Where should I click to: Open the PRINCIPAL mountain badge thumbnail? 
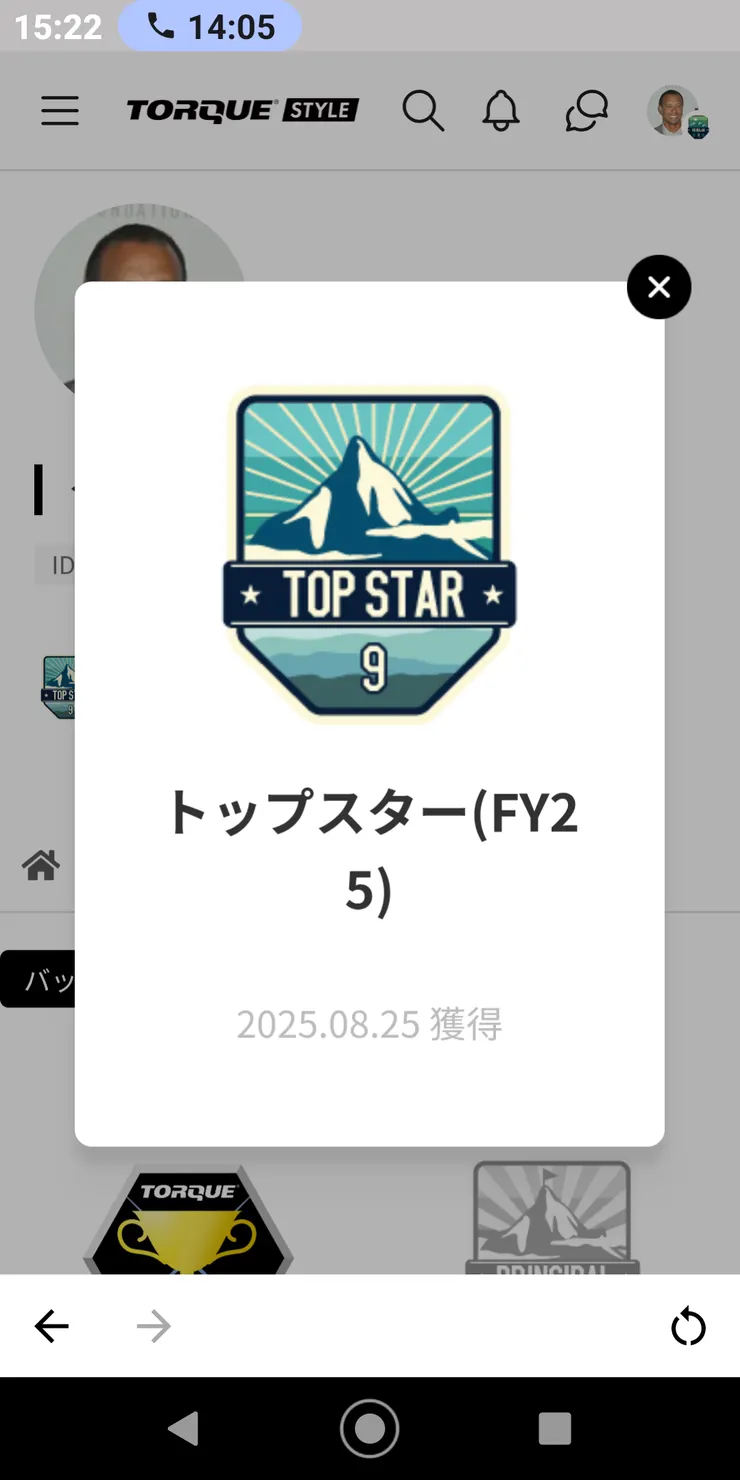(x=551, y=1215)
